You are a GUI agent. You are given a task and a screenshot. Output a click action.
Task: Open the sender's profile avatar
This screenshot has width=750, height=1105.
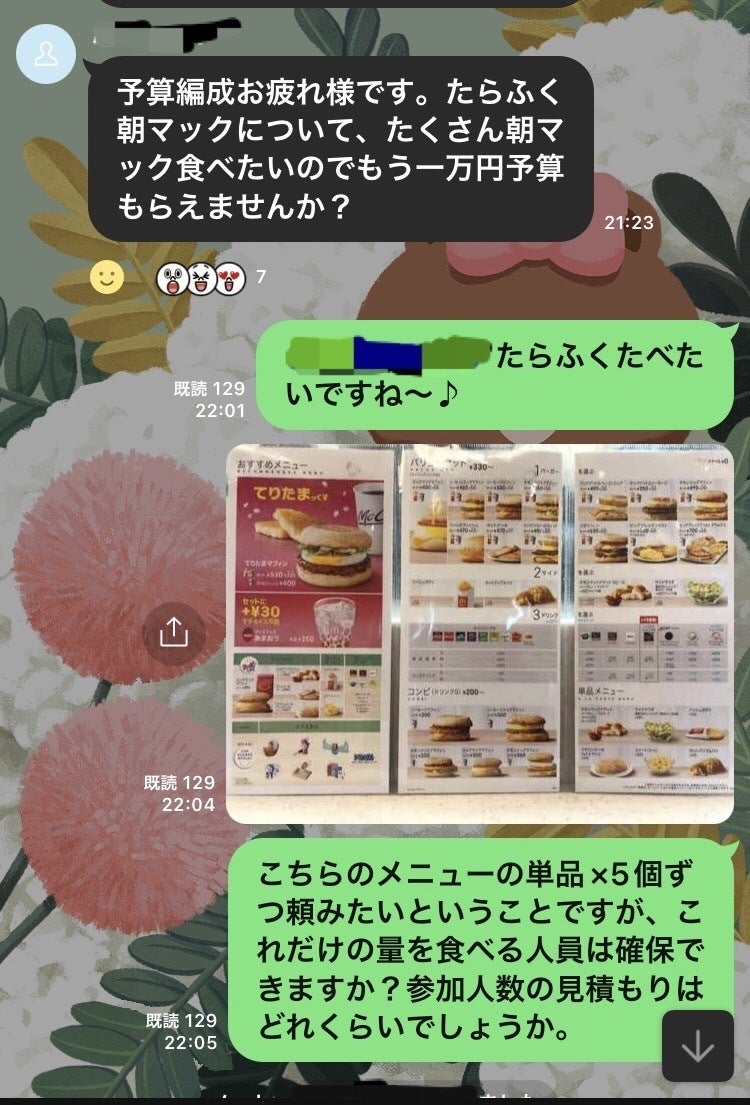click(x=46, y=54)
